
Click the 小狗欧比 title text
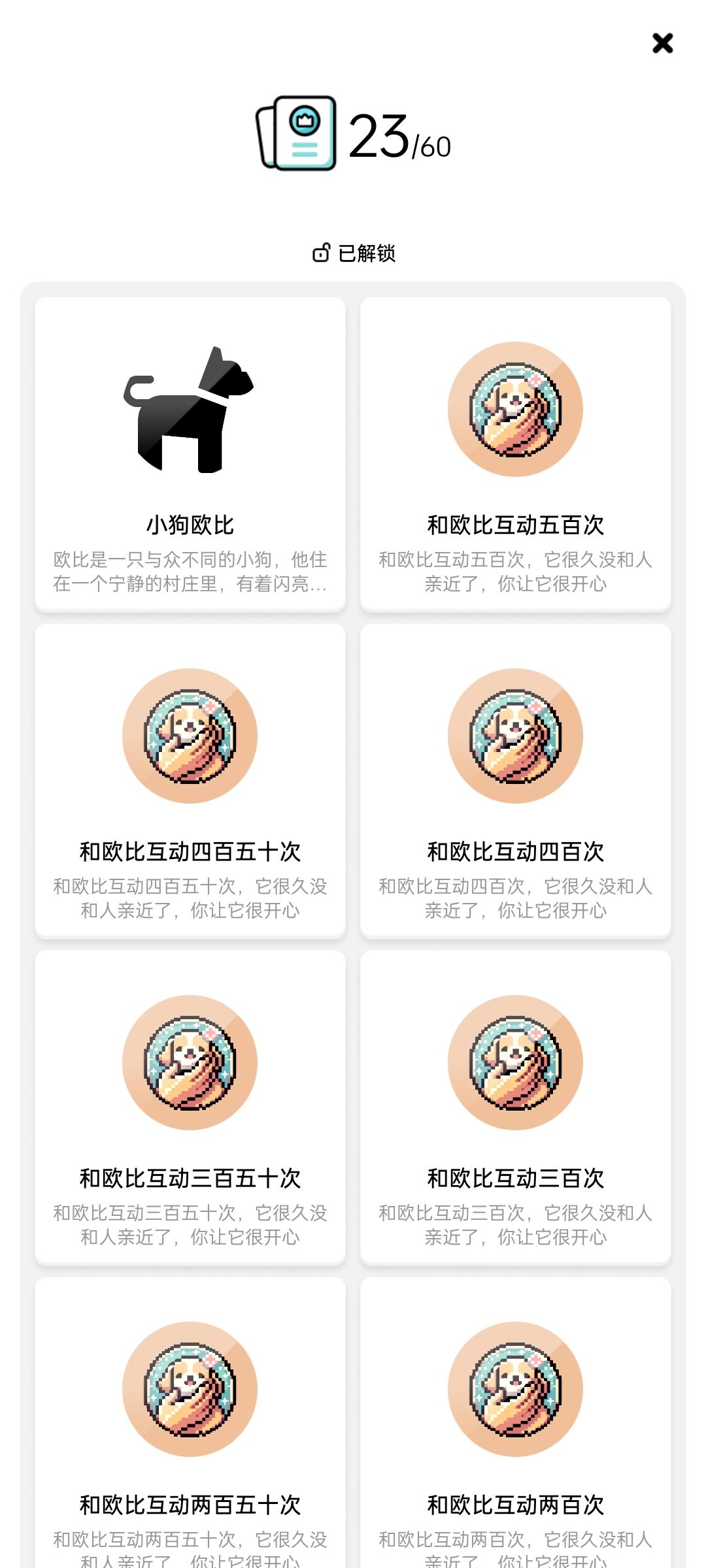190,525
